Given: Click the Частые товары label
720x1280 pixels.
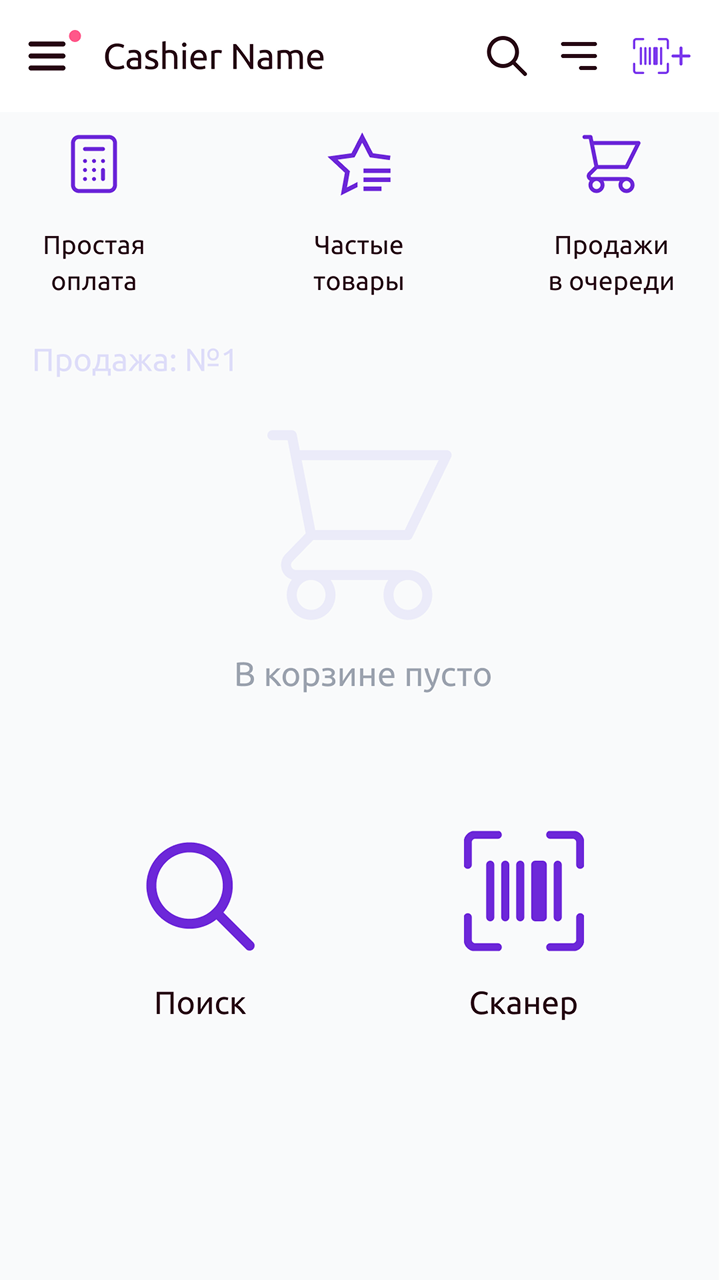Looking at the screenshot, I should tap(359, 262).
